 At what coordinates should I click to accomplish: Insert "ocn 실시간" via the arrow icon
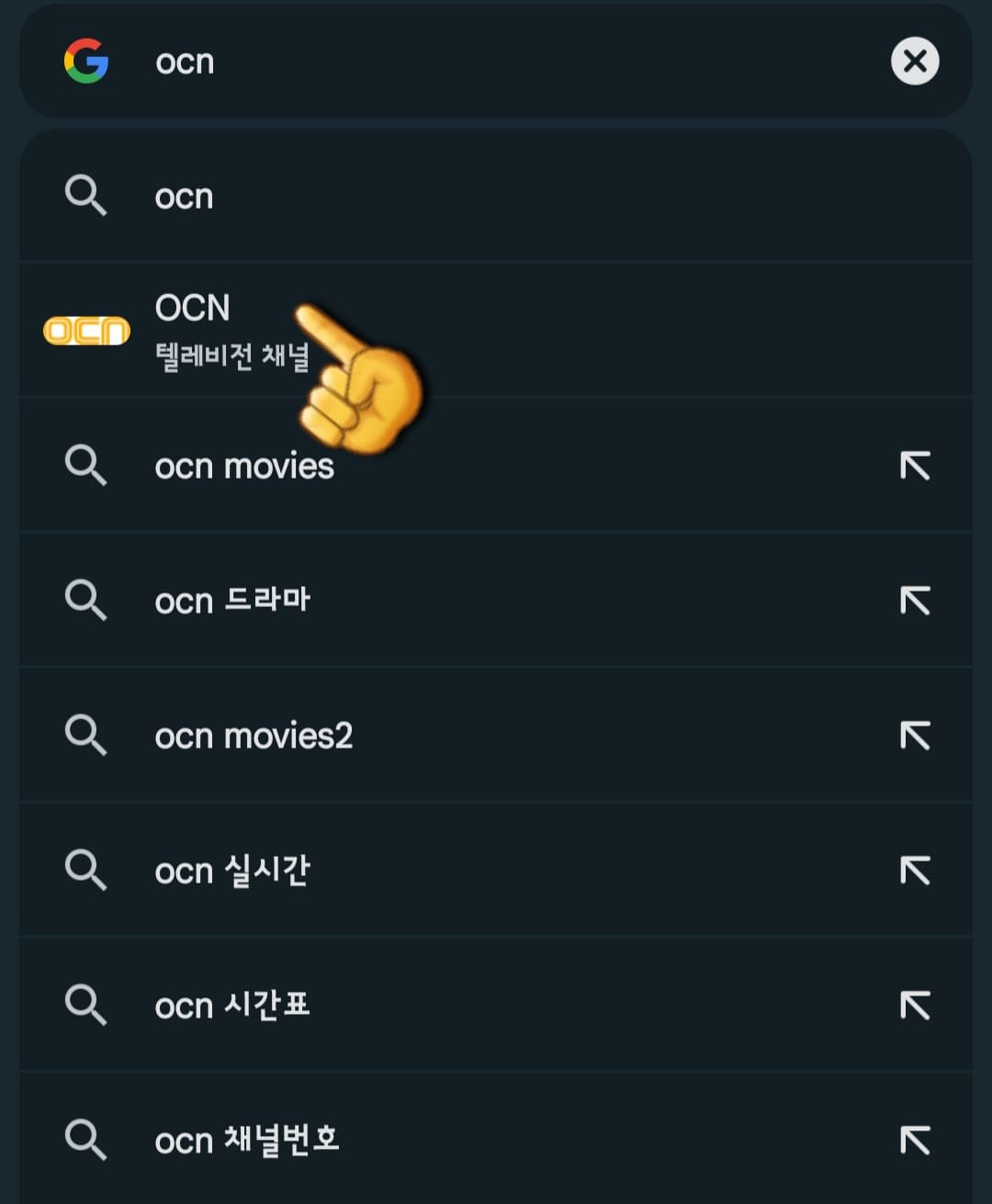pyautogui.click(x=915, y=870)
